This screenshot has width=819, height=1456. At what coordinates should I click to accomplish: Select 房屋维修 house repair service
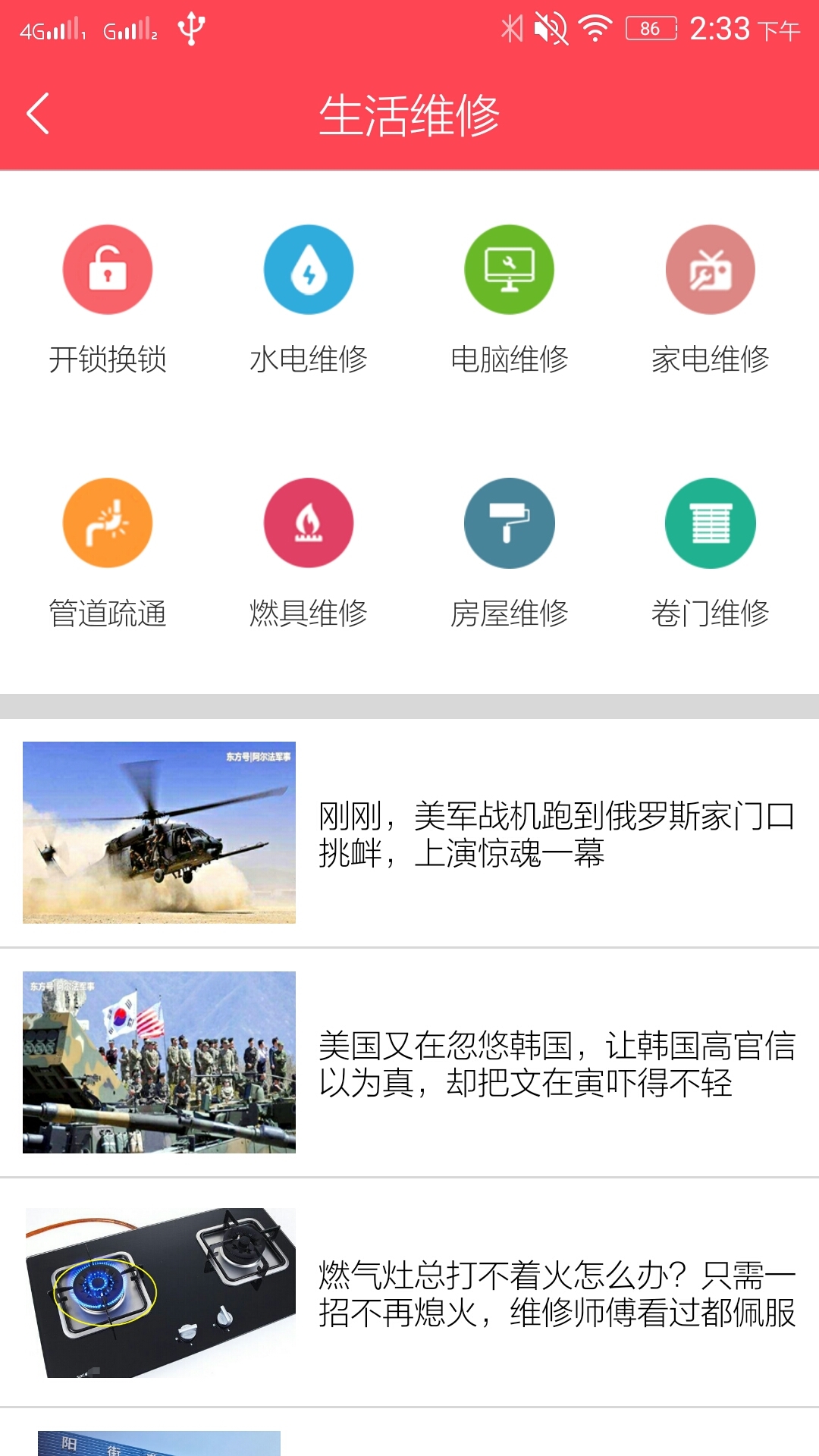508,523
